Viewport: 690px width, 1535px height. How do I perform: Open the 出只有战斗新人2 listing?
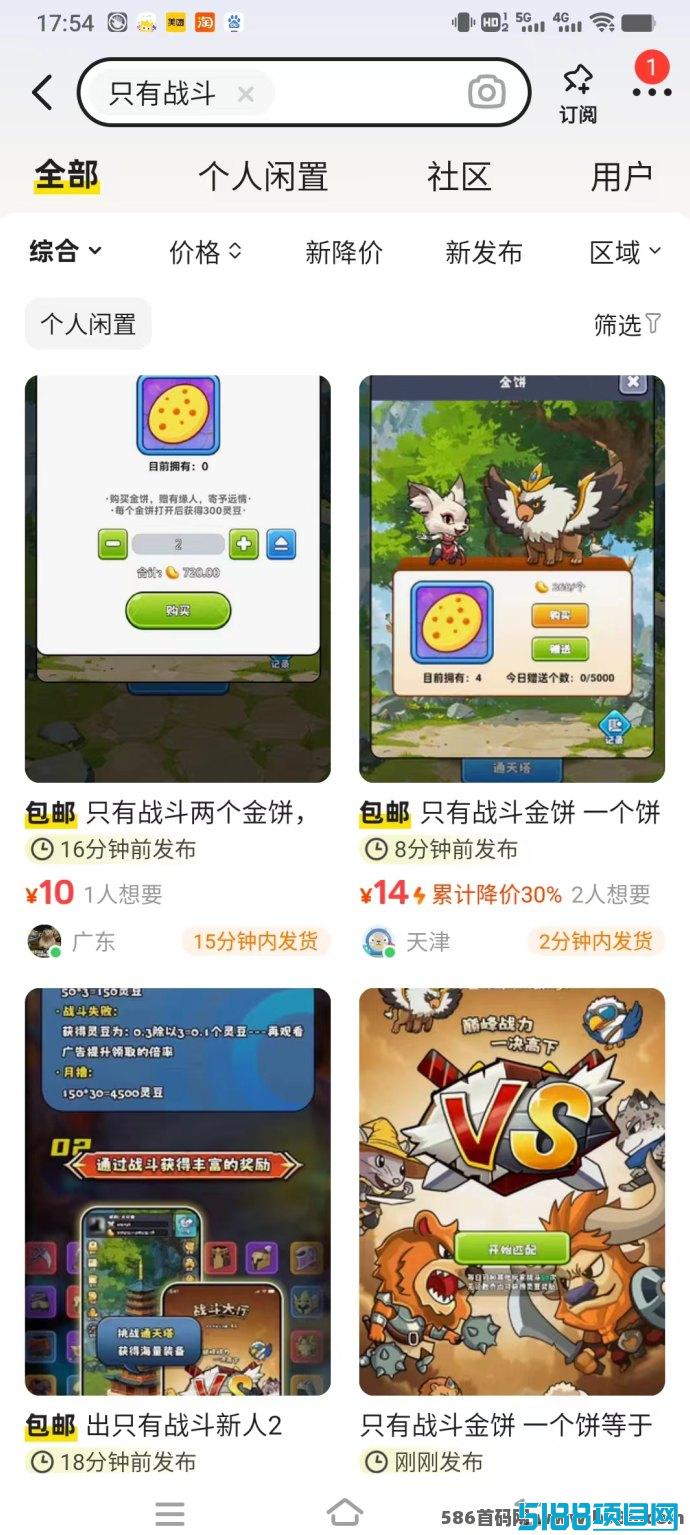click(x=178, y=1235)
